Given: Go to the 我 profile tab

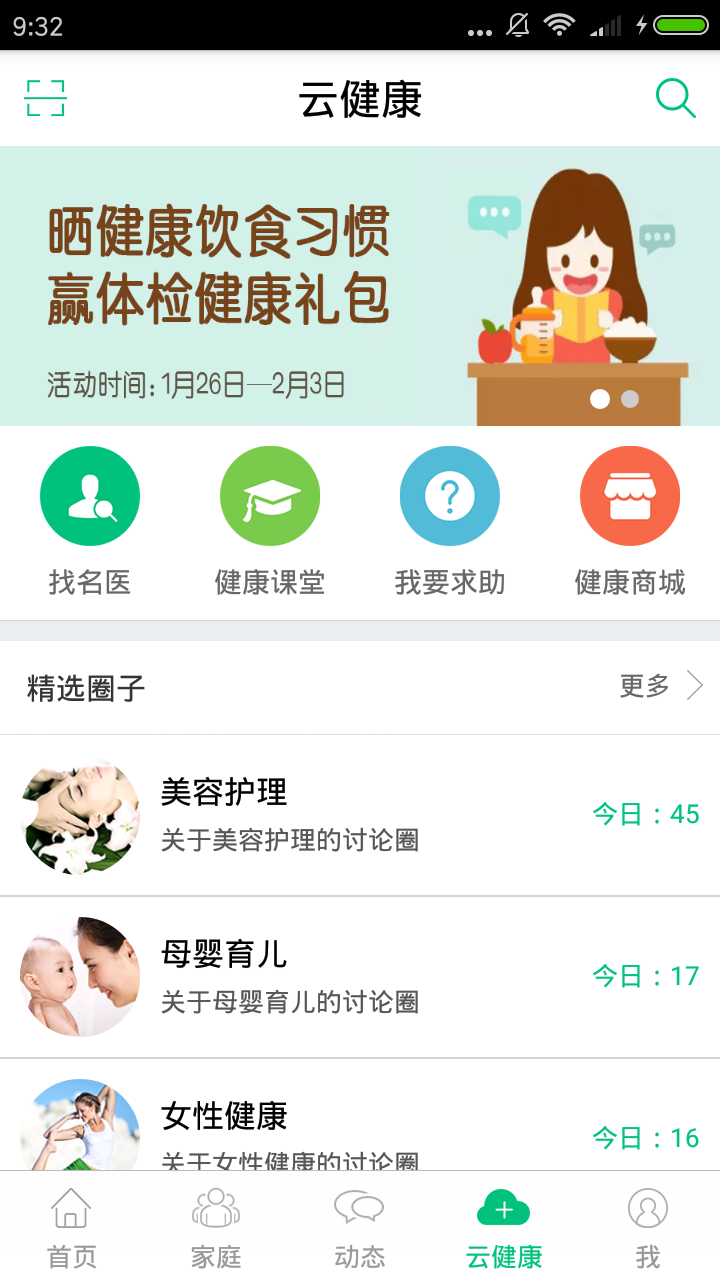Looking at the screenshot, I should coord(648,1226).
